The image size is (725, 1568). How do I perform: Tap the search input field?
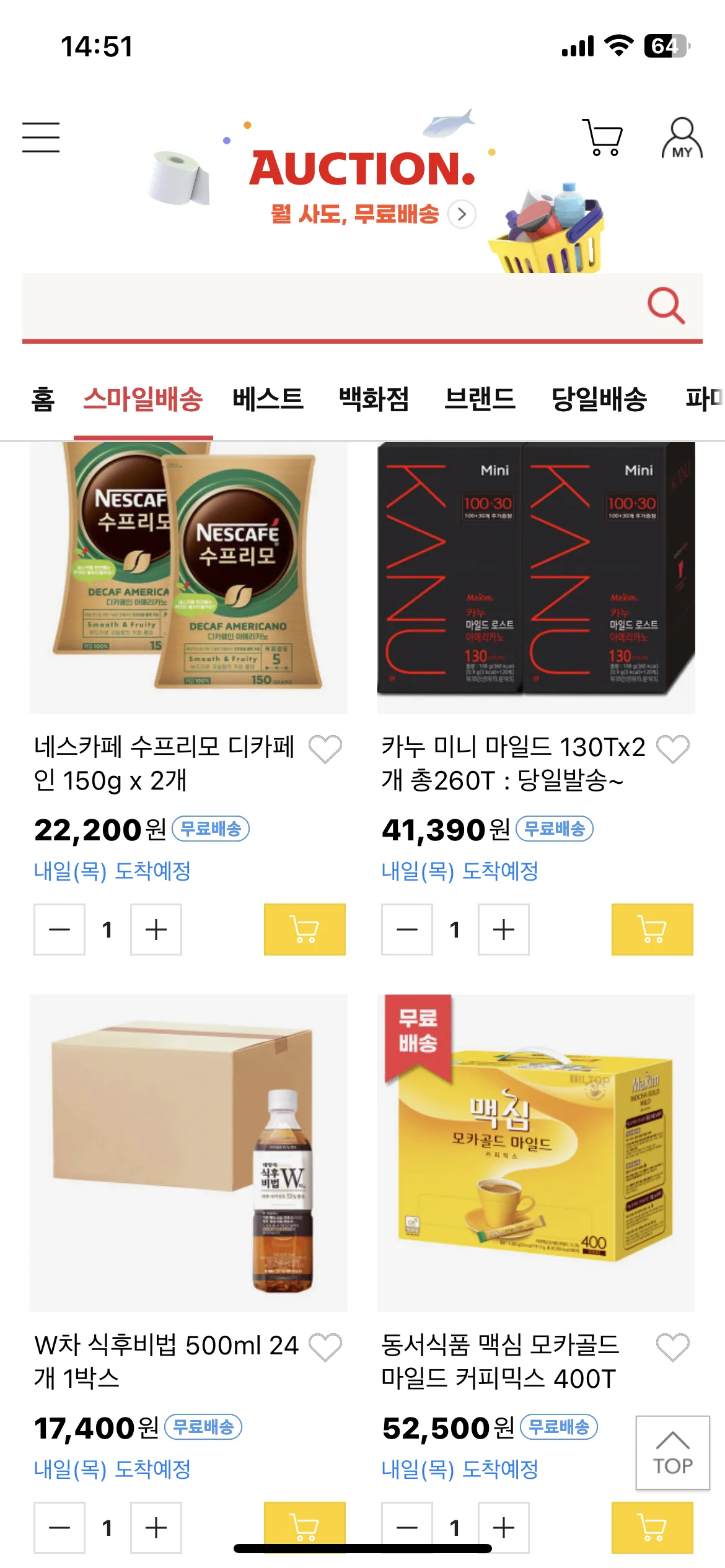pyautogui.click(x=328, y=306)
